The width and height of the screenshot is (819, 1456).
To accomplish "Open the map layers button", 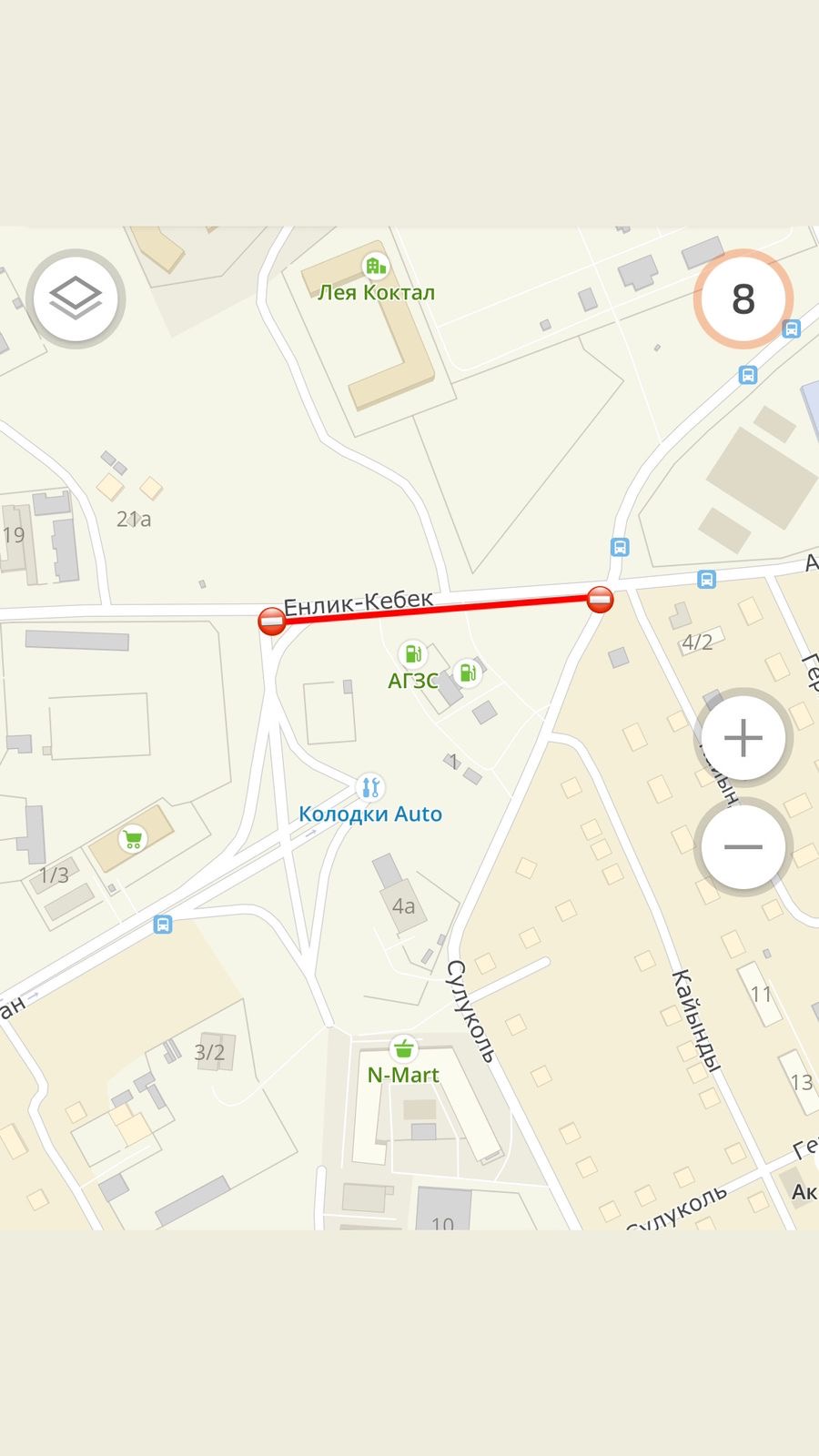I will pos(75,298).
